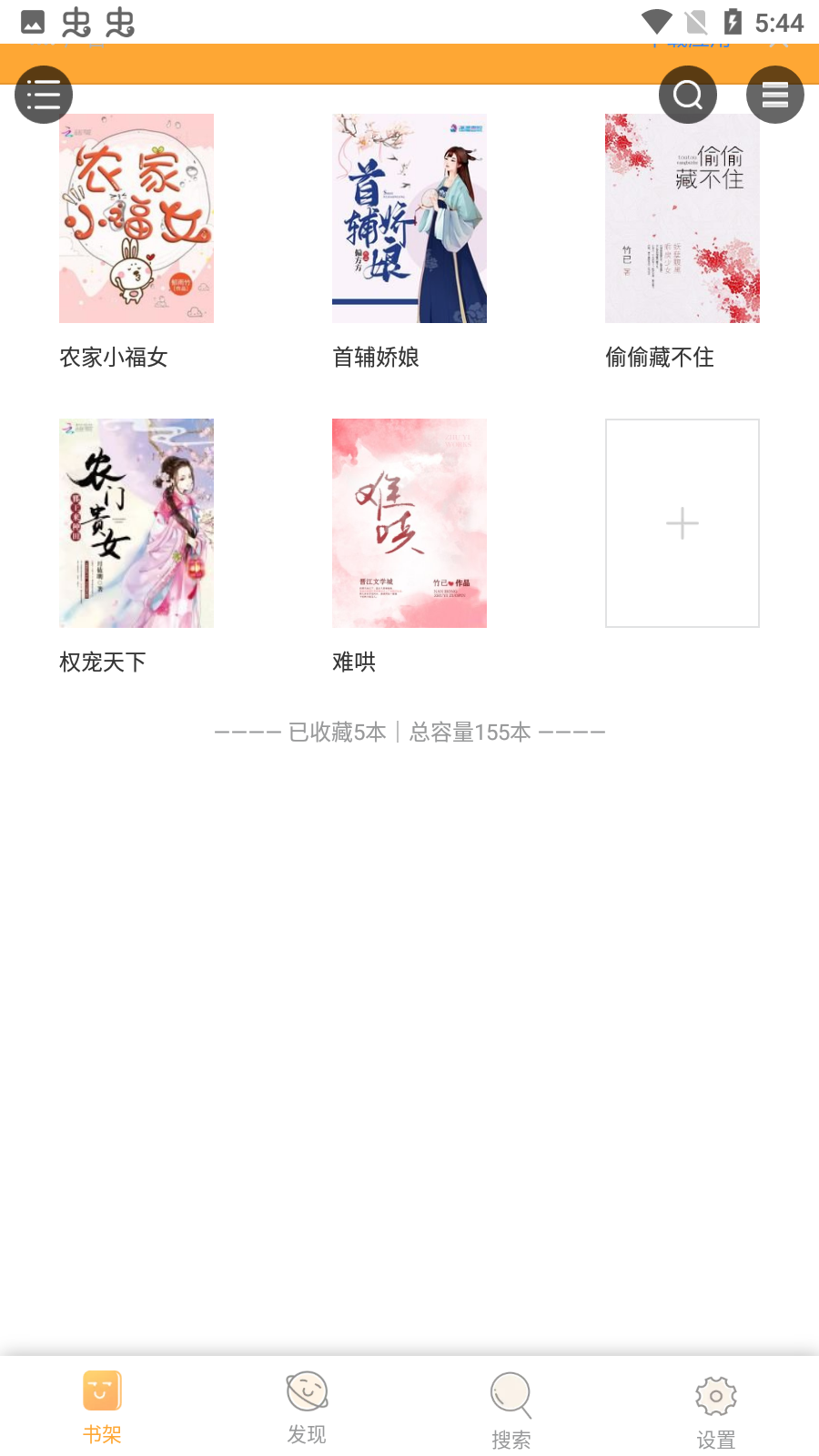Open the book 难哄
The image size is (819, 1456).
click(x=409, y=523)
